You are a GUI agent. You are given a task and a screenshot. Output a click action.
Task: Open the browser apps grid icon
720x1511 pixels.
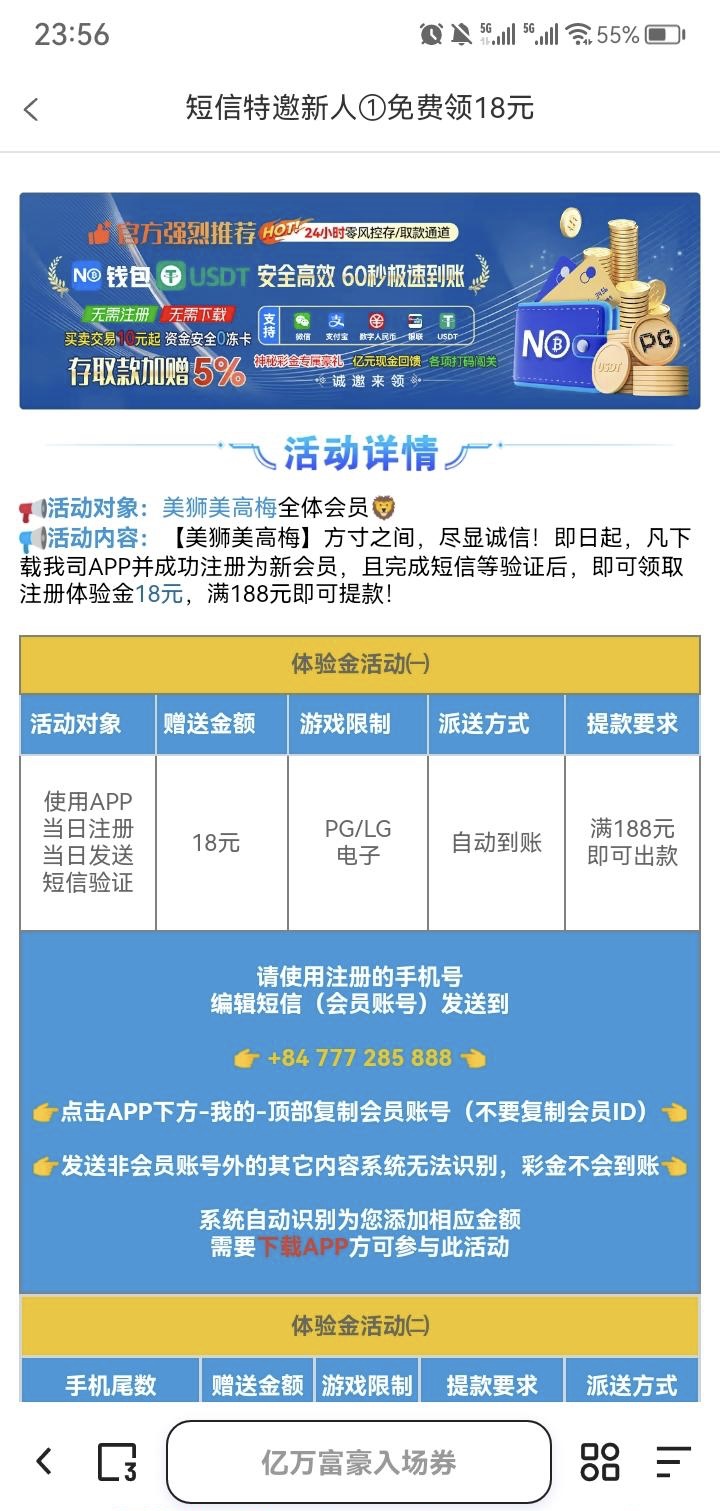600,1462
